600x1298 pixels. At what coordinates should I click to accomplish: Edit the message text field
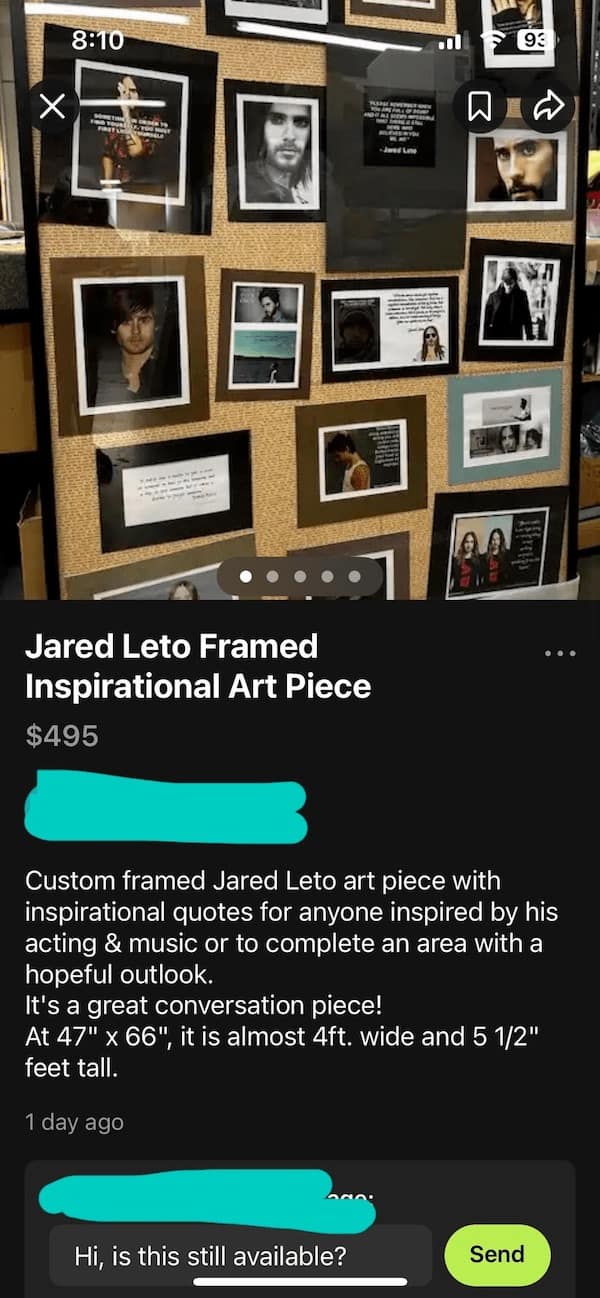(x=240, y=1256)
